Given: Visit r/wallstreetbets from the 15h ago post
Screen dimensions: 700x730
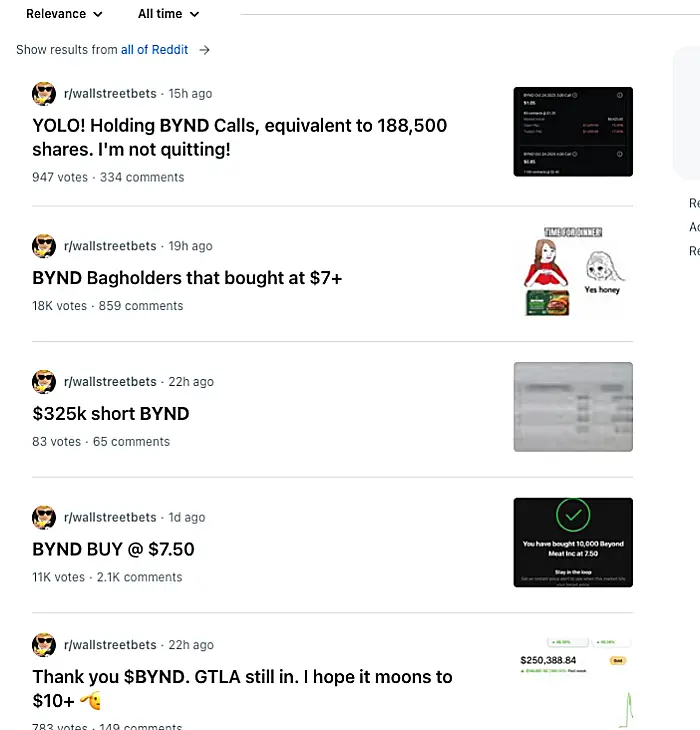Looking at the screenshot, I should [x=110, y=94].
